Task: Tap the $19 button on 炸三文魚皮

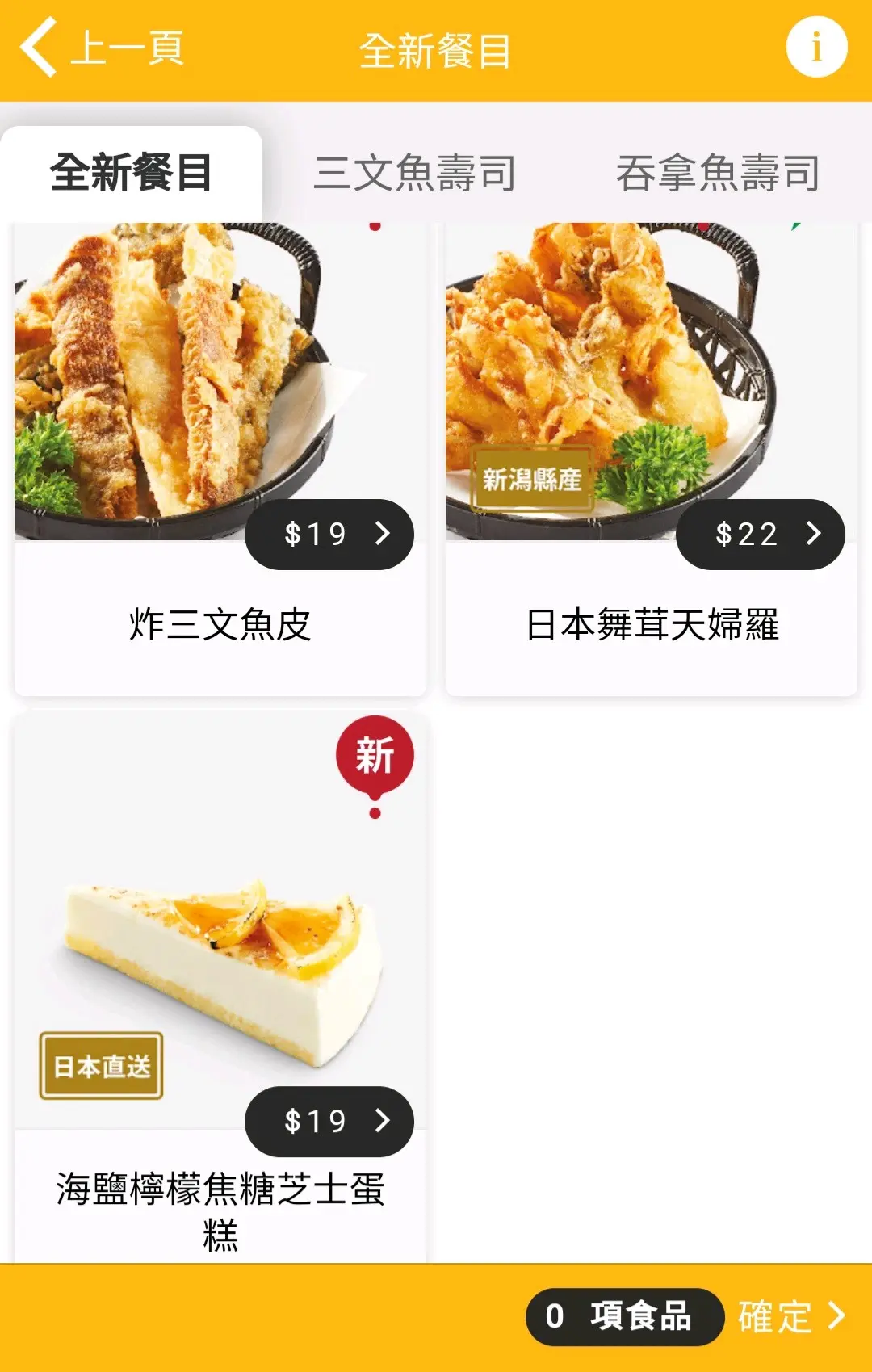Action: click(x=329, y=534)
